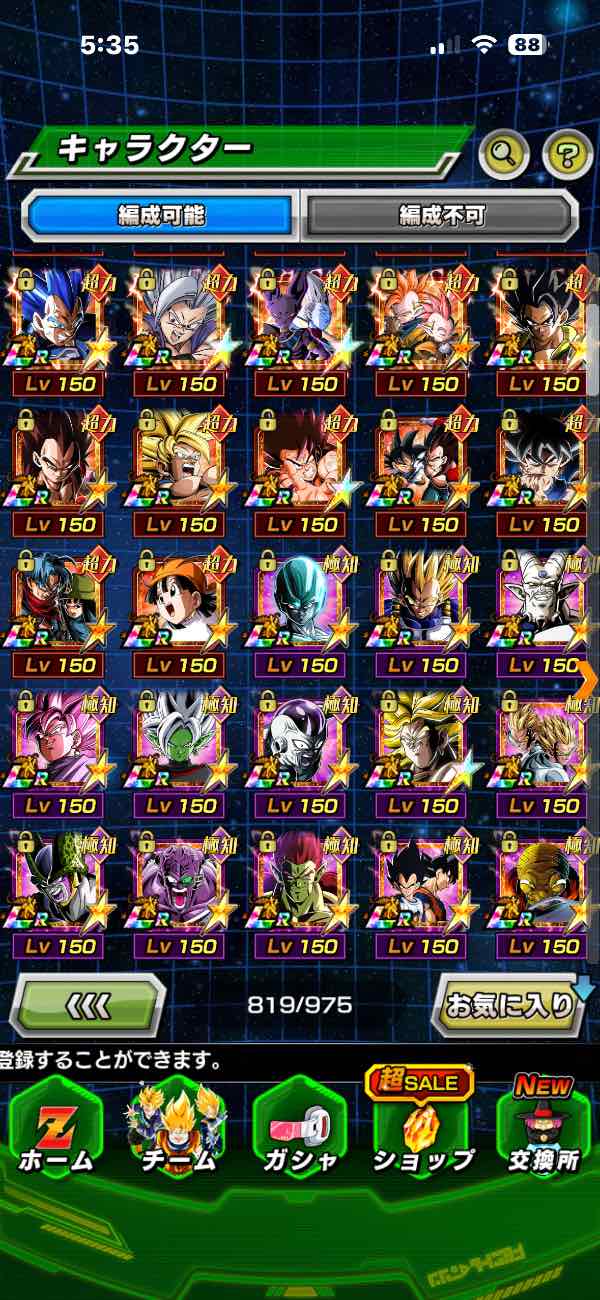Select the Perfect Cell character card
600x1300 pixels.
(58, 878)
